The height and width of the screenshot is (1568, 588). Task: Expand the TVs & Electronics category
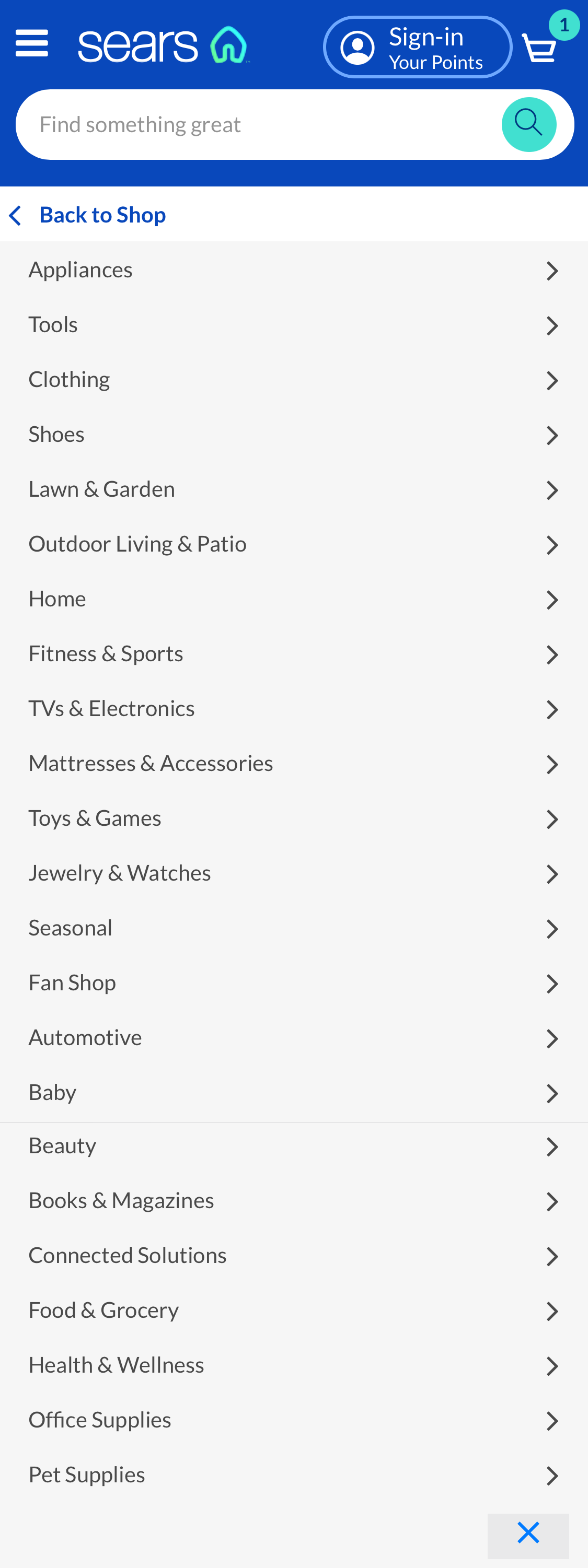click(552, 710)
